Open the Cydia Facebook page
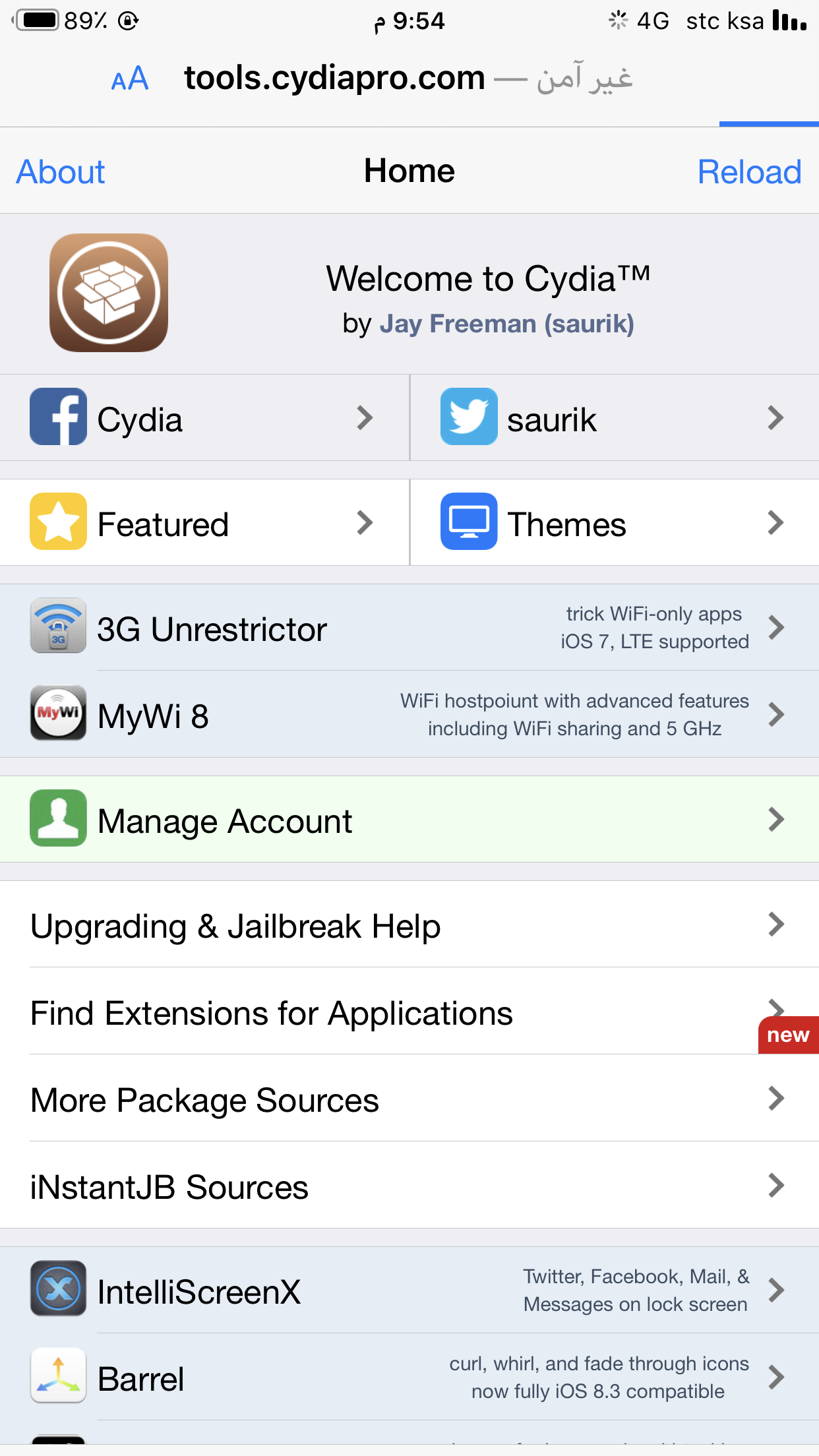819x1456 pixels. (204, 417)
